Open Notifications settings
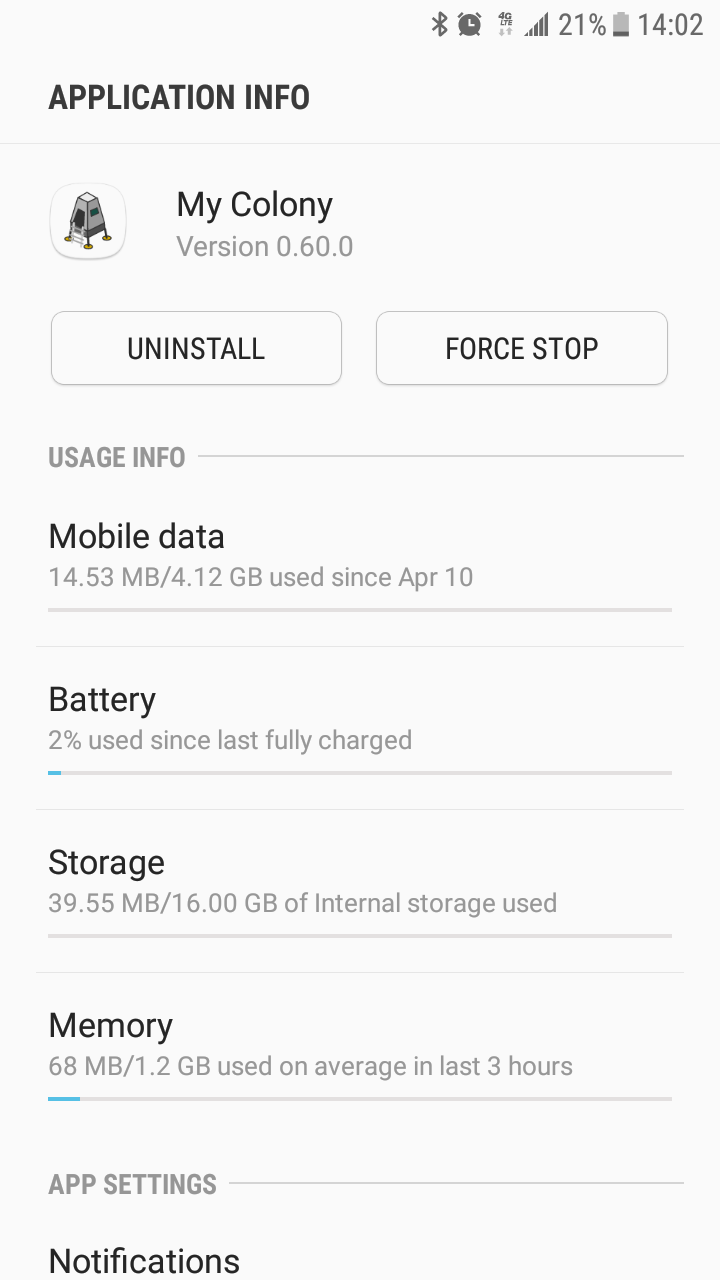Viewport: 720px width, 1280px height. pyautogui.click(x=360, y=1259)
